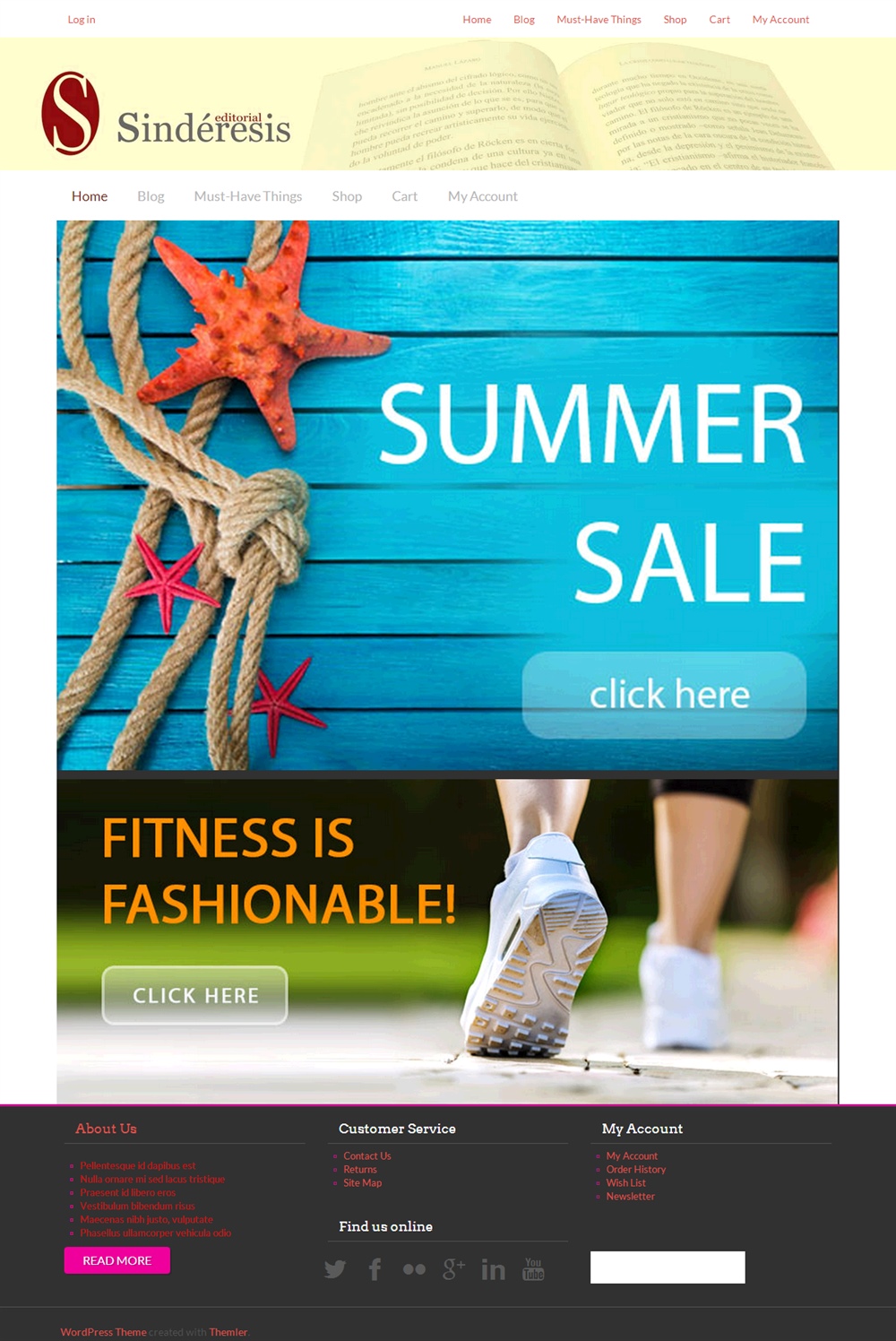Select Must-Have Things in main navigation

click(x=248, y=196)
